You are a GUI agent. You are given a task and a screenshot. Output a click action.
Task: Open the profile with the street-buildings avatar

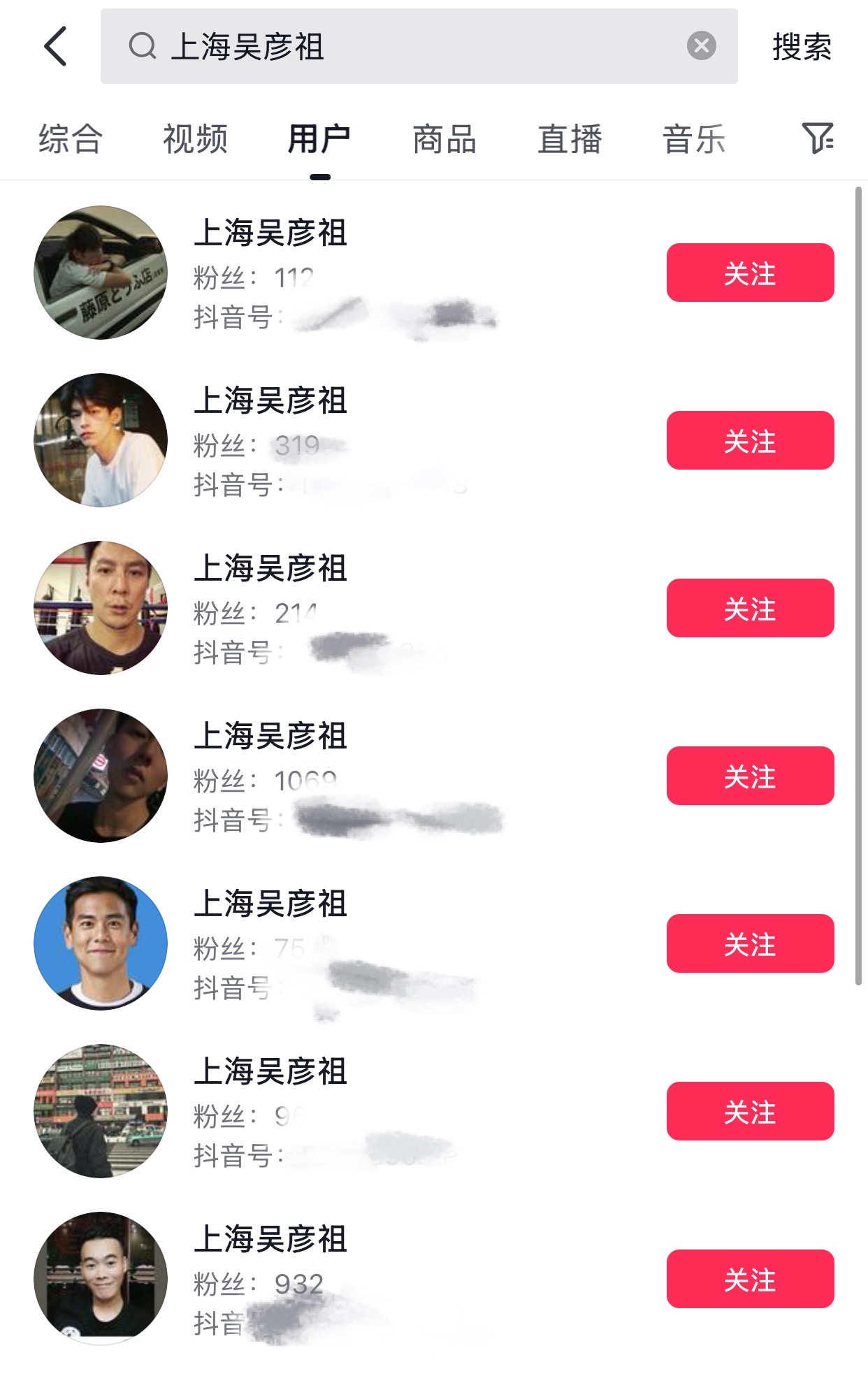pyautogui.click(x=101, y=1111)
